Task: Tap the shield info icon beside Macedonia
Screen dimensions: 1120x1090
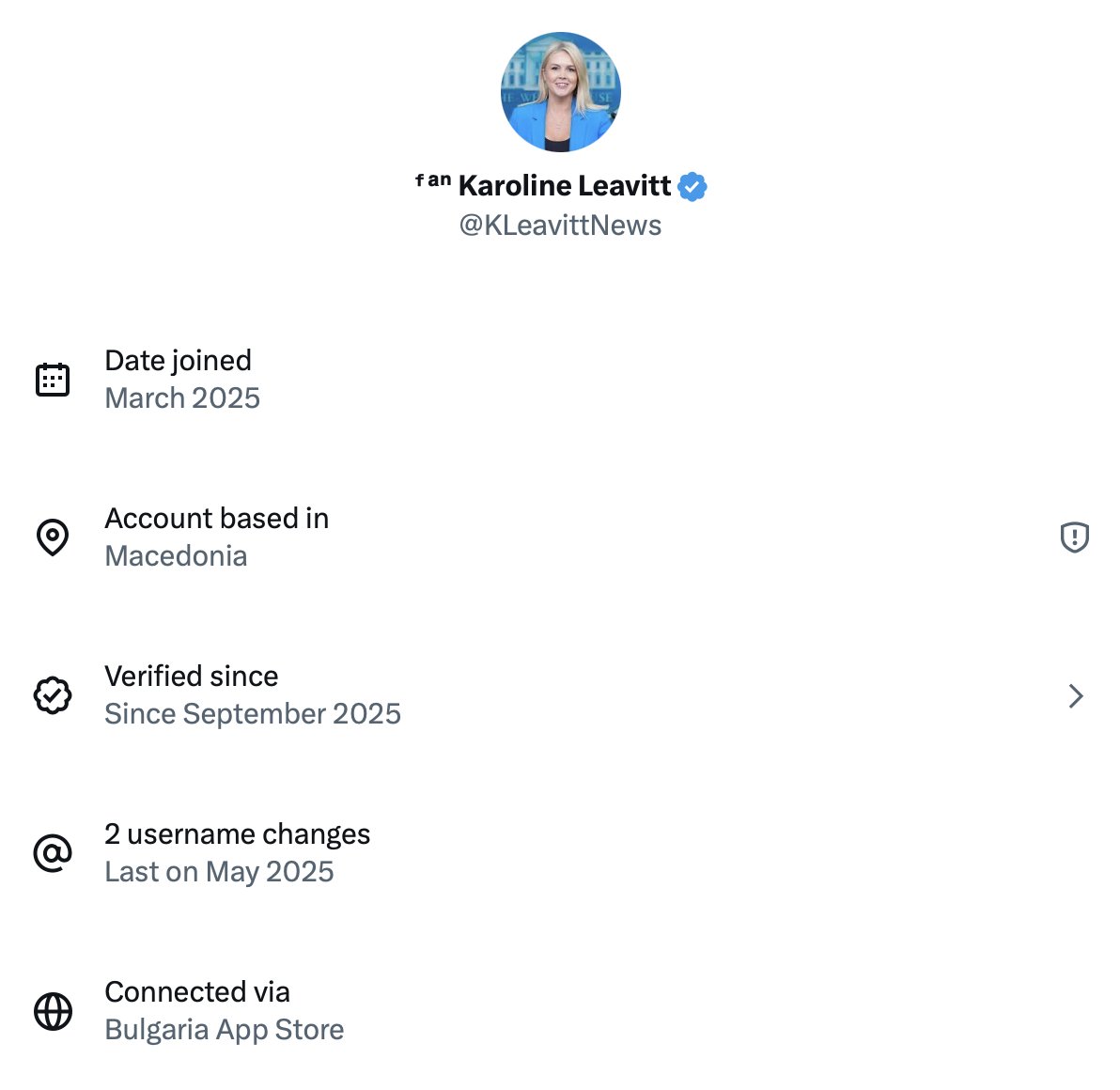Action: pos(1074,537)
